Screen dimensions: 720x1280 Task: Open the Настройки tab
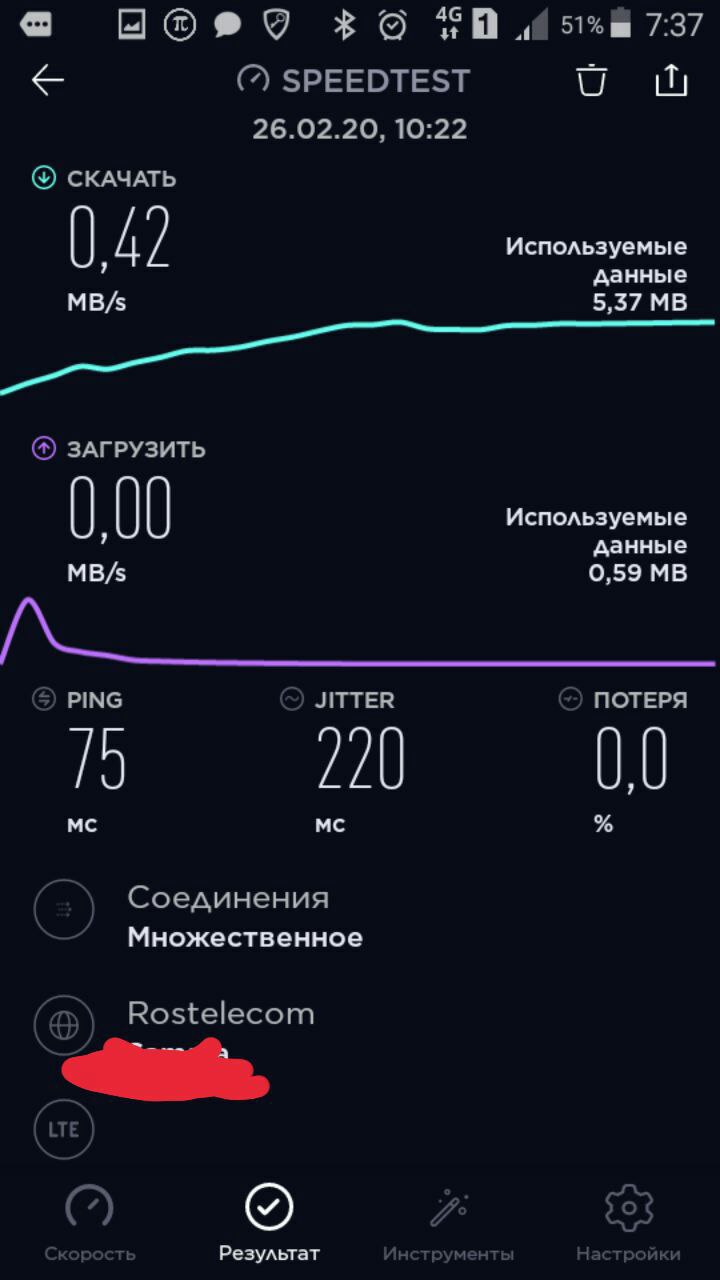tap(629, 1224)
